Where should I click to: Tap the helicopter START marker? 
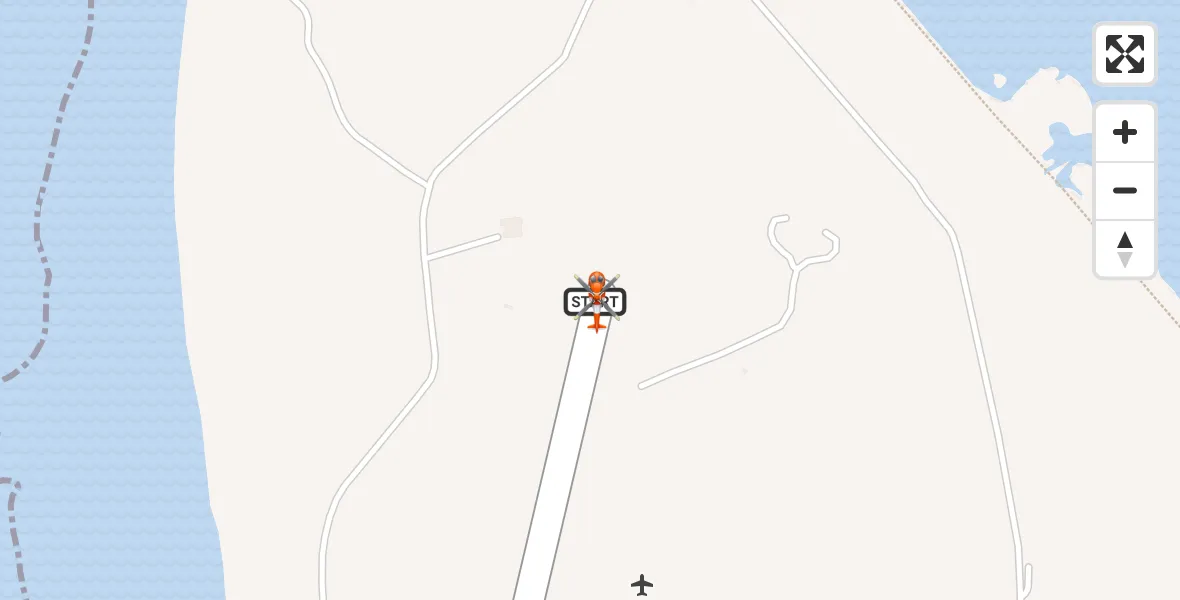596,300
